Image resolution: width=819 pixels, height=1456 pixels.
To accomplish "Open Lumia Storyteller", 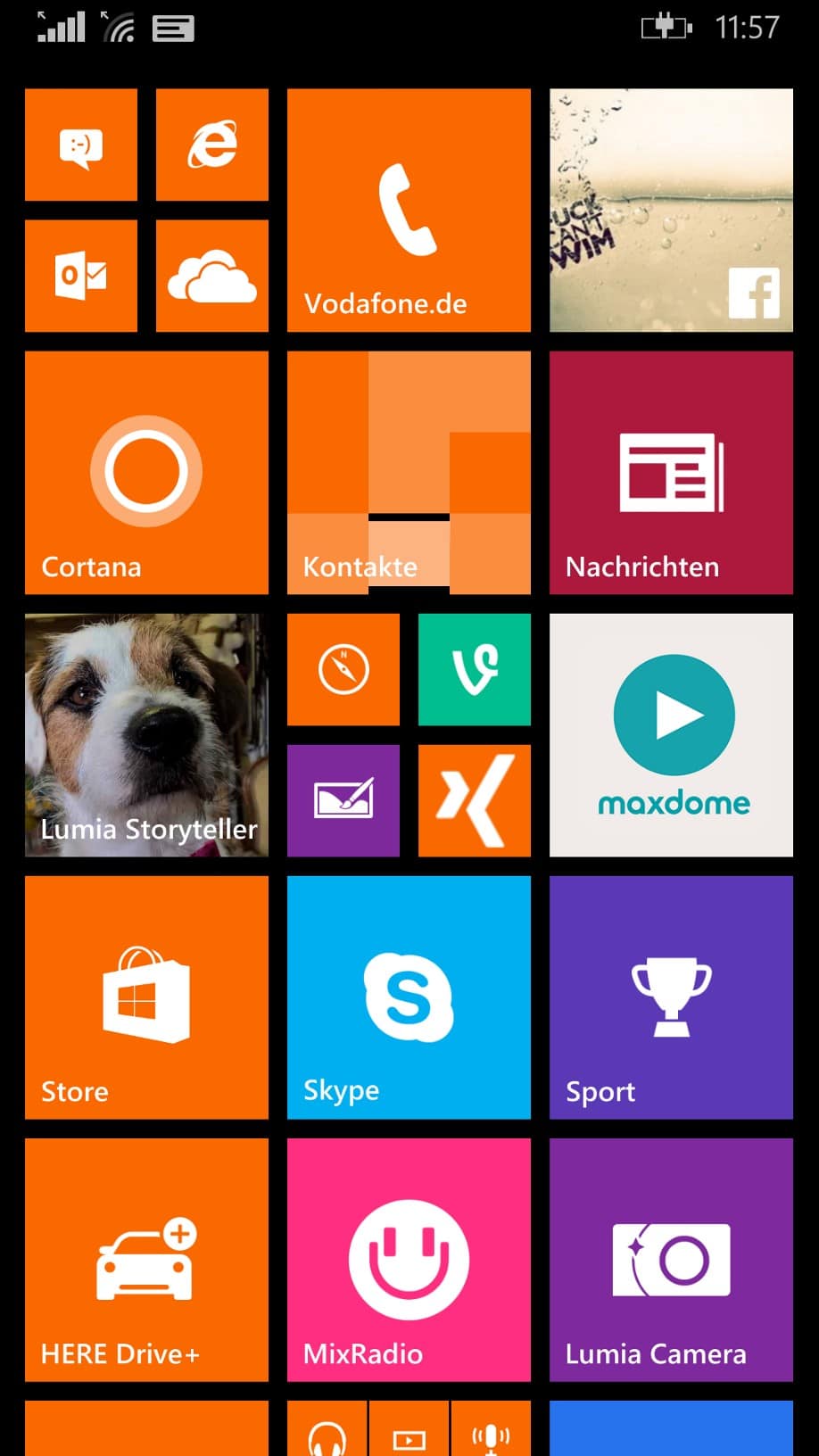I will coord(146,735).
